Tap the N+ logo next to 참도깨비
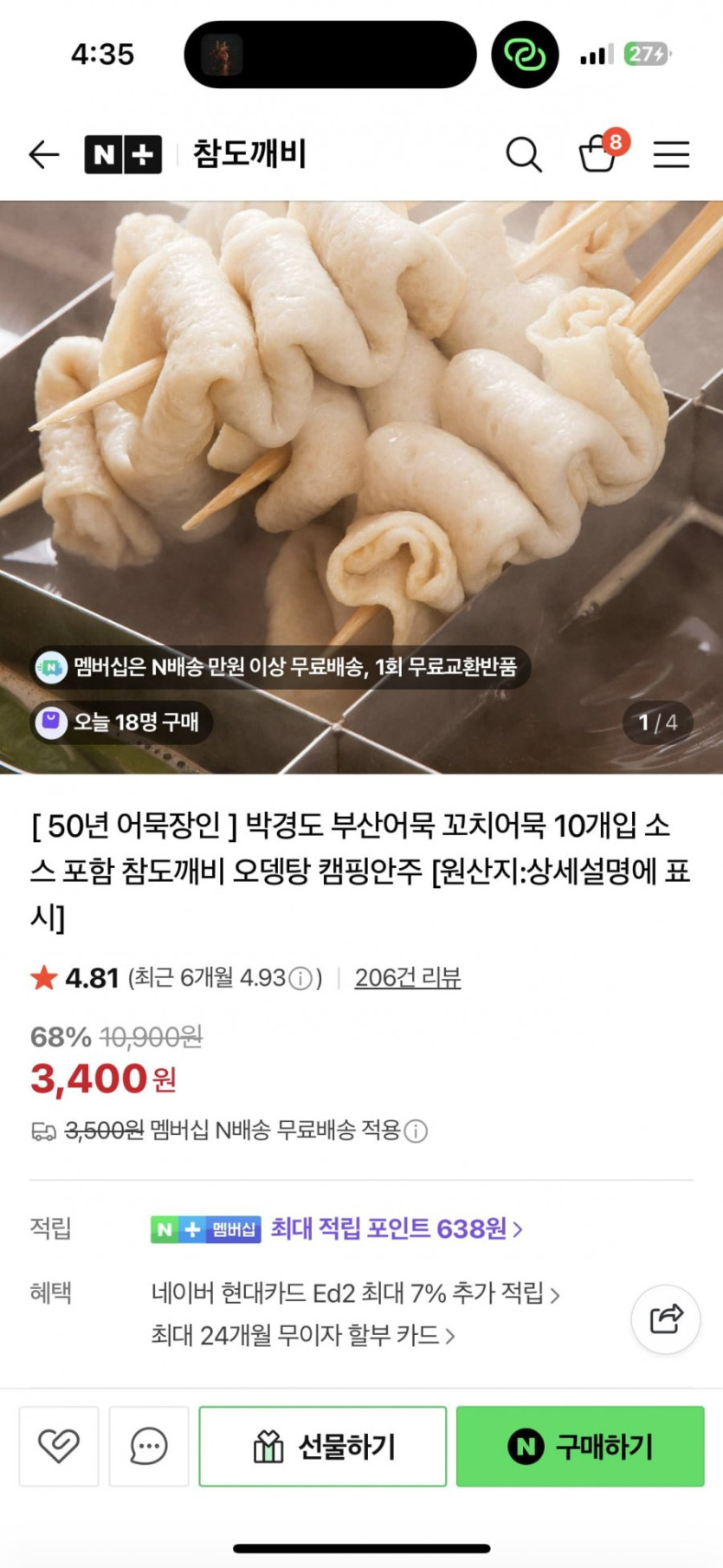 (x=123, y=152)
